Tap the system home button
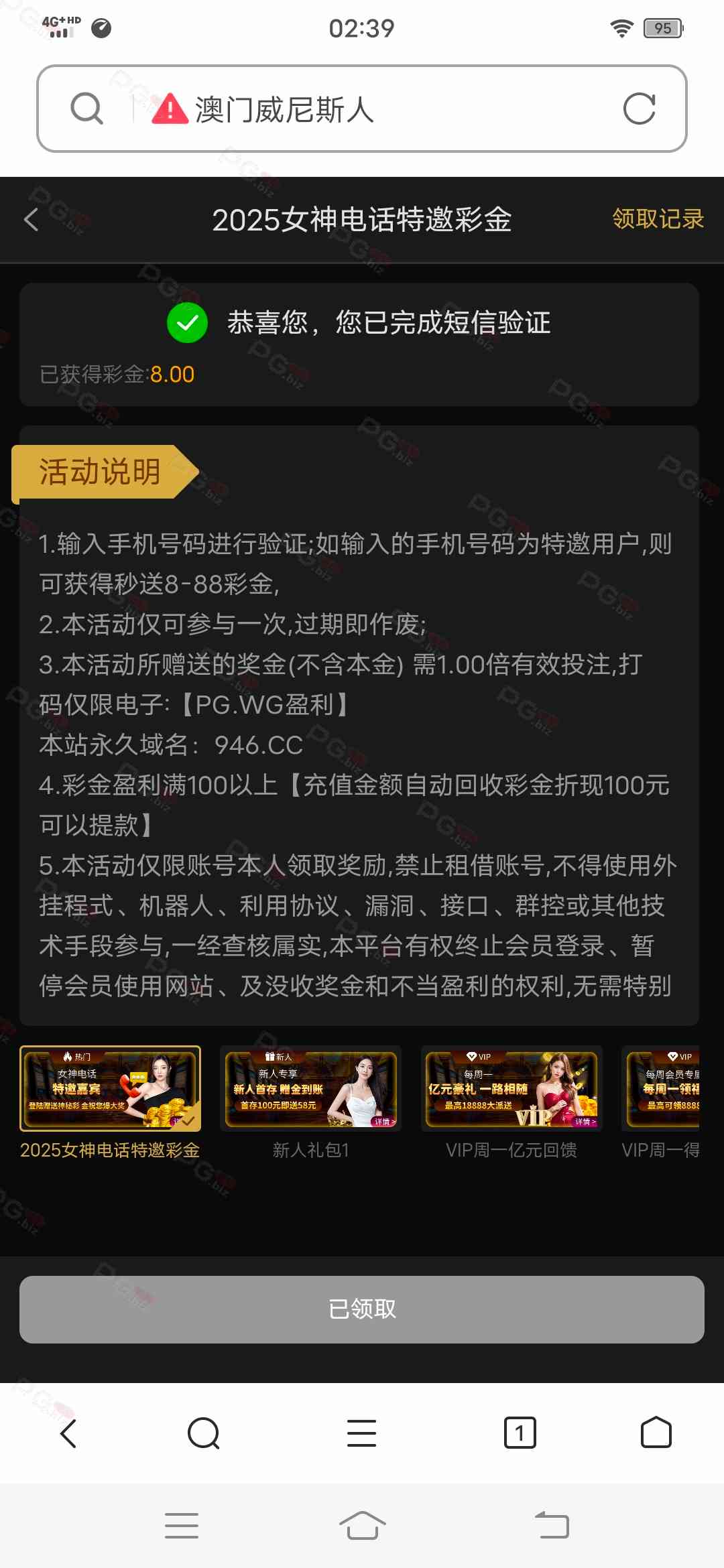 [362, 1526]
